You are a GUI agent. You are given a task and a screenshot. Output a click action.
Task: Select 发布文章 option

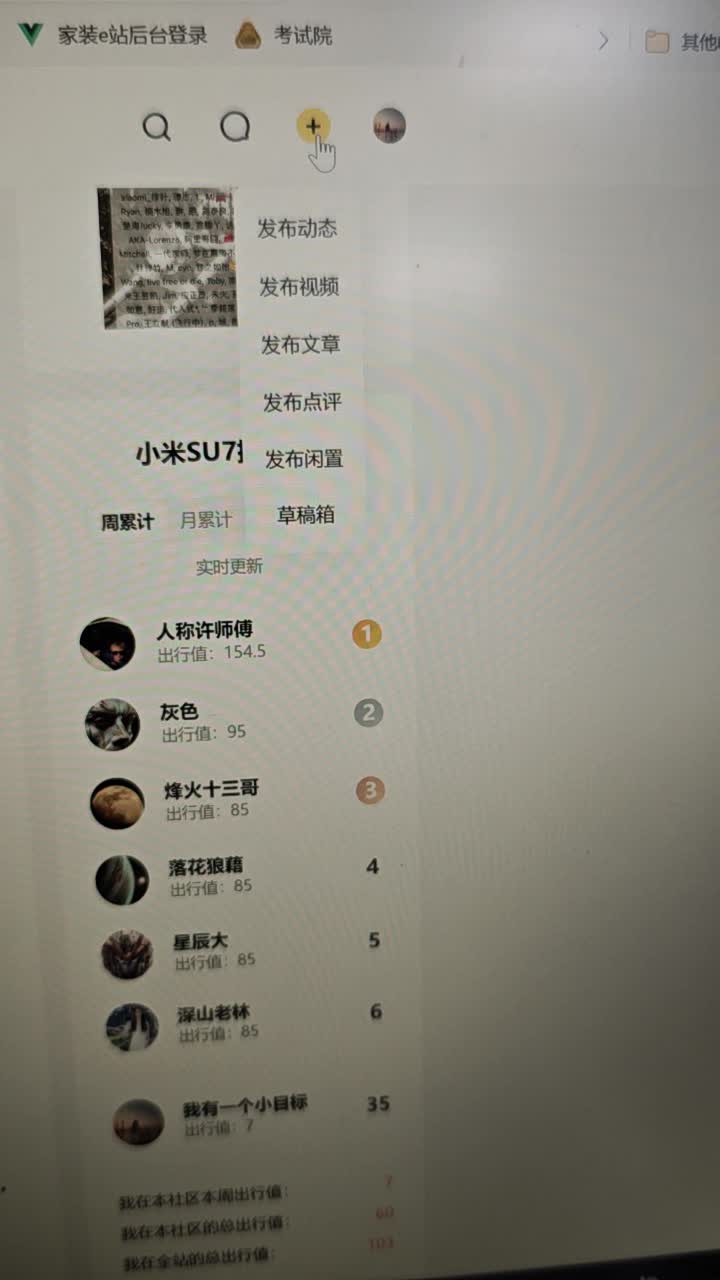point(301,345)
